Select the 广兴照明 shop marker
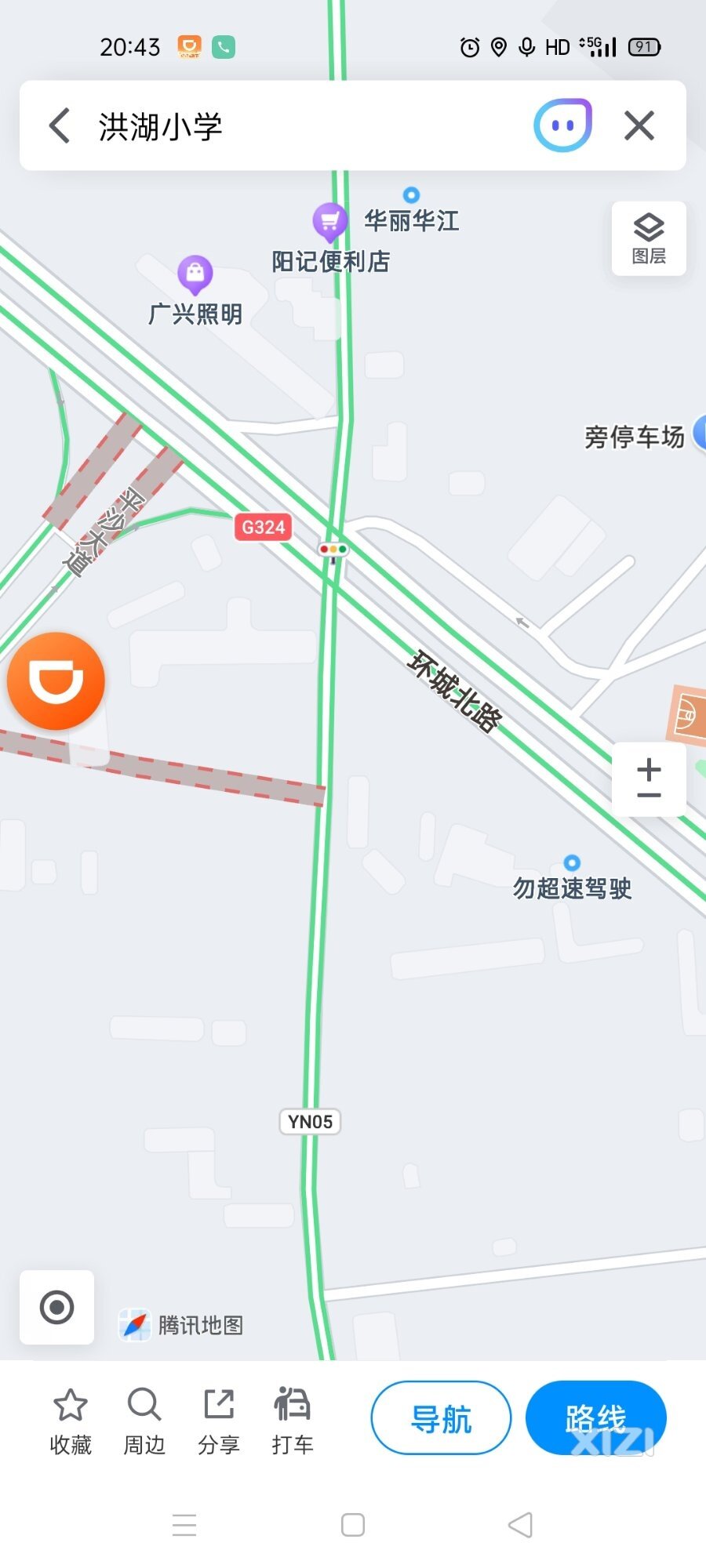The width and height of the screenshot is (706, 1568). [195, 274]
